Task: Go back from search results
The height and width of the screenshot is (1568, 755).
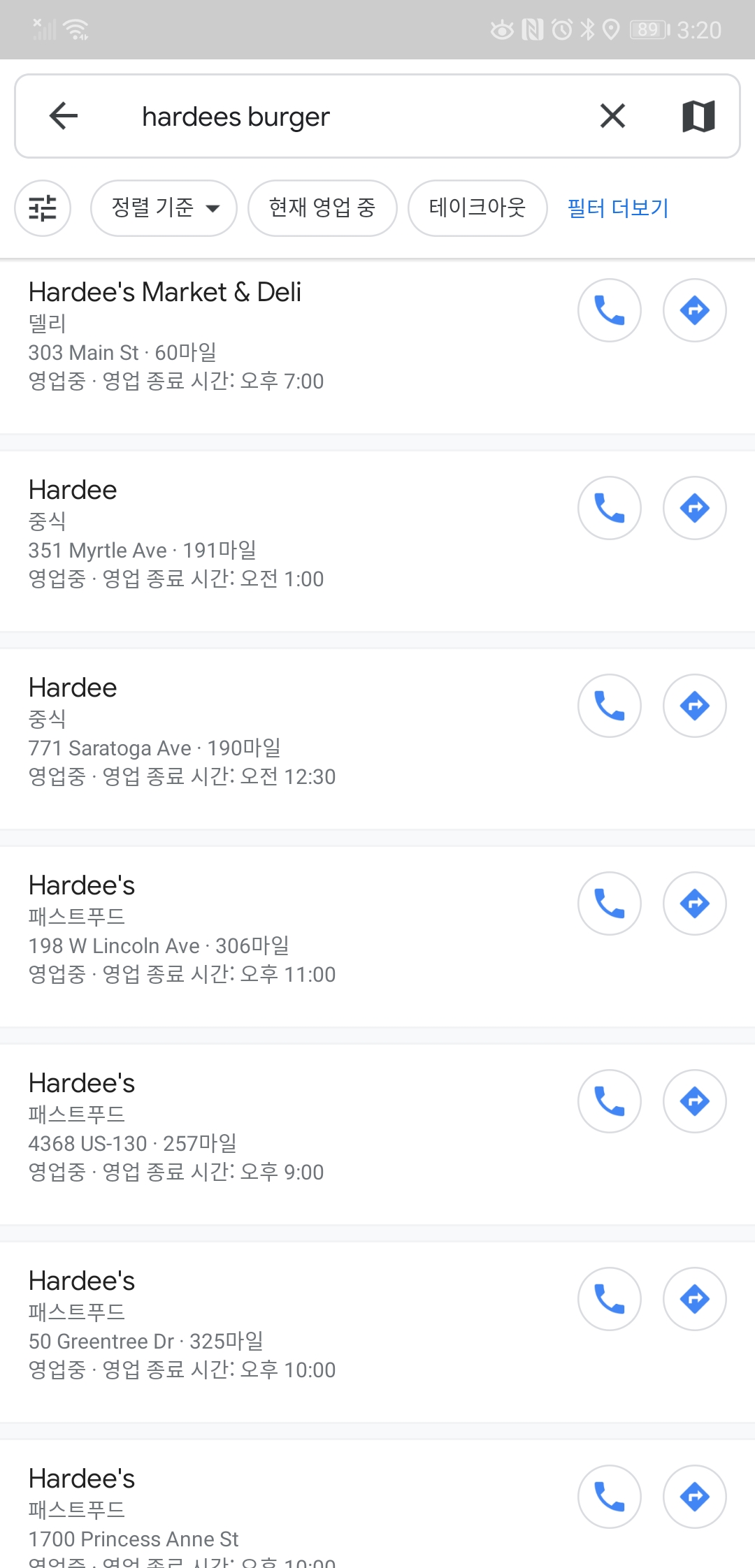Action: tap(64, 116)
